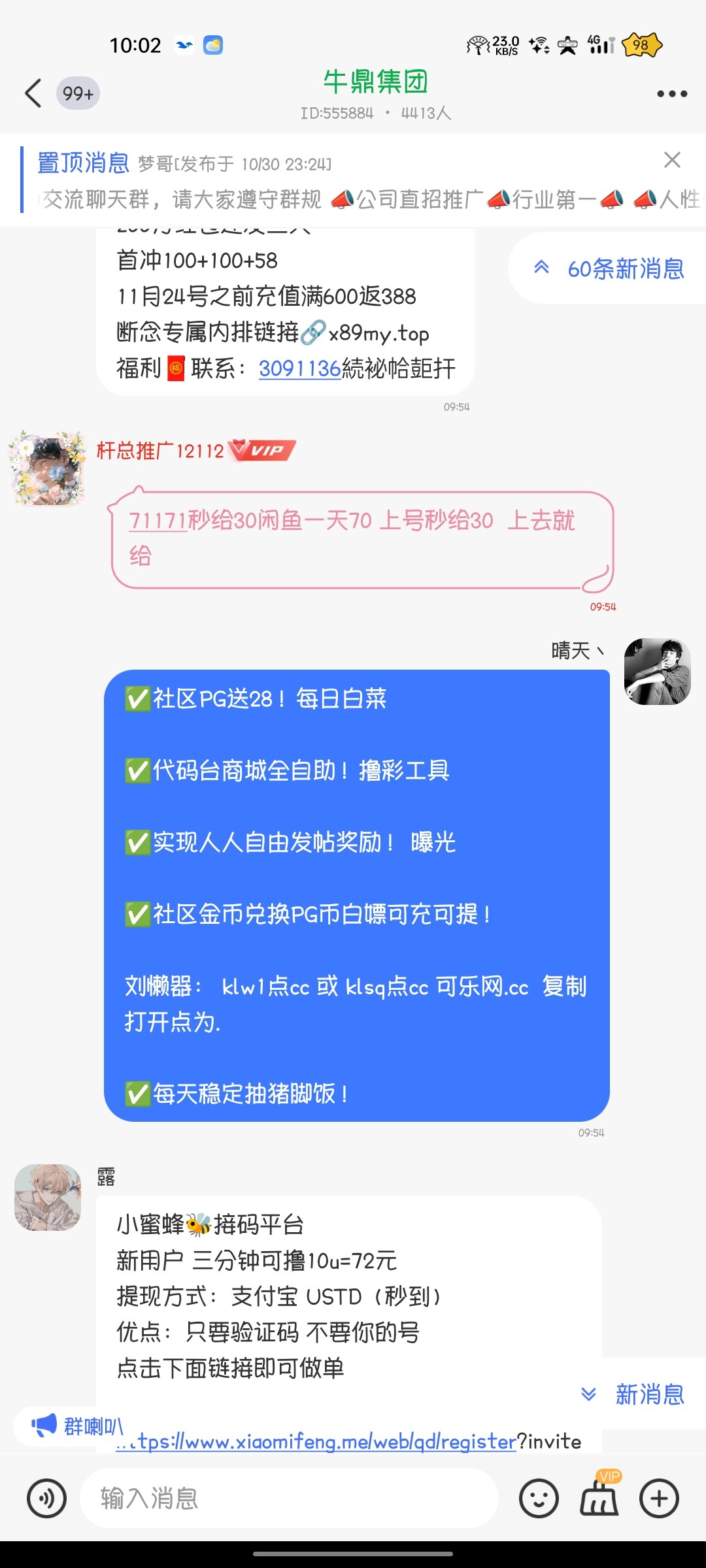Open the emoji picker

tap(539, 1498)
